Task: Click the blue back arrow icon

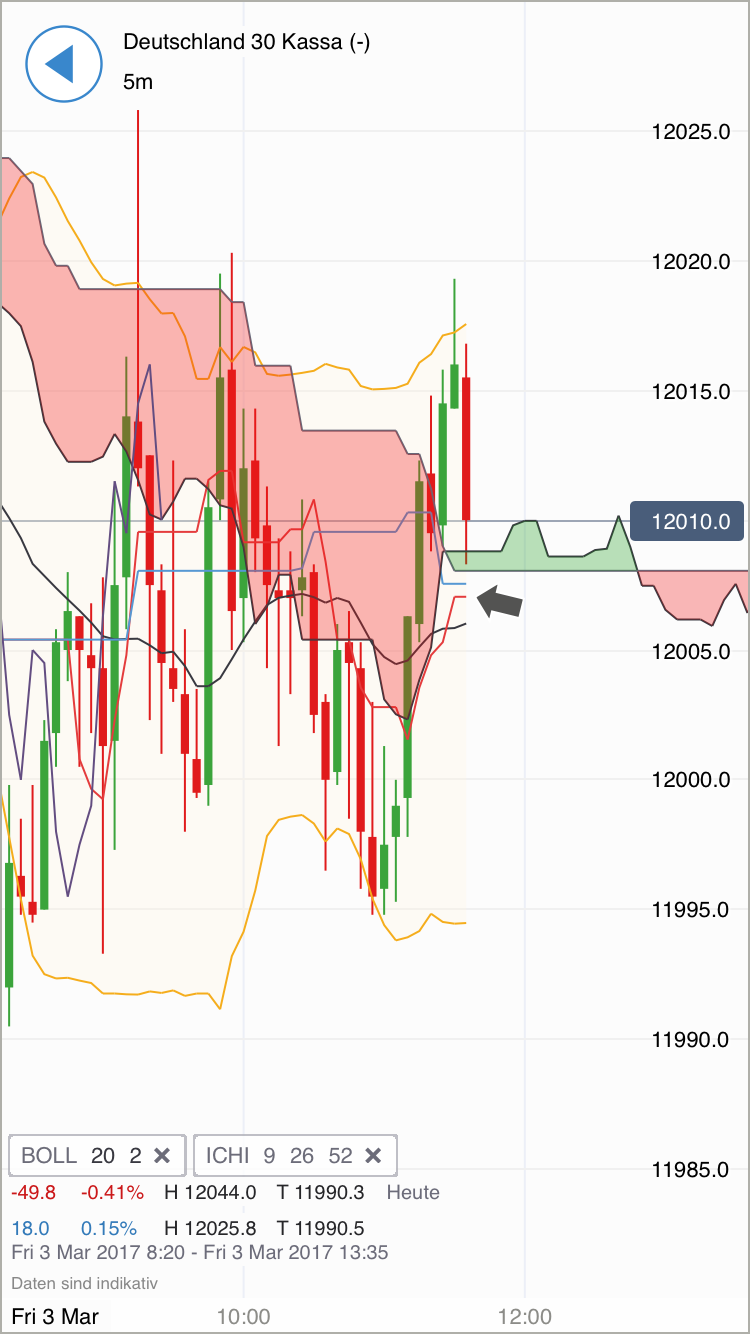Action: pyautogui.click(x=63, y=63)
